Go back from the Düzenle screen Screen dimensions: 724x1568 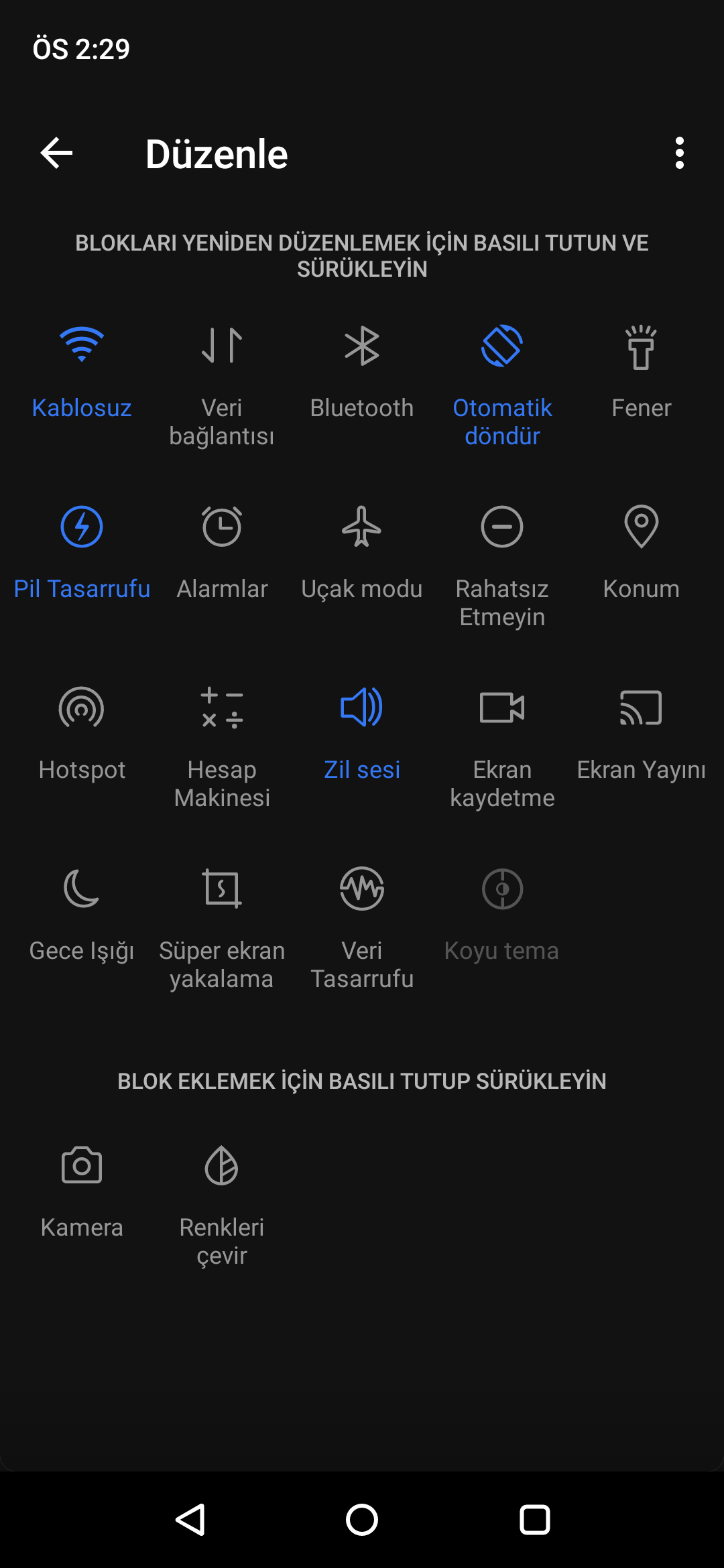[57, 153]
